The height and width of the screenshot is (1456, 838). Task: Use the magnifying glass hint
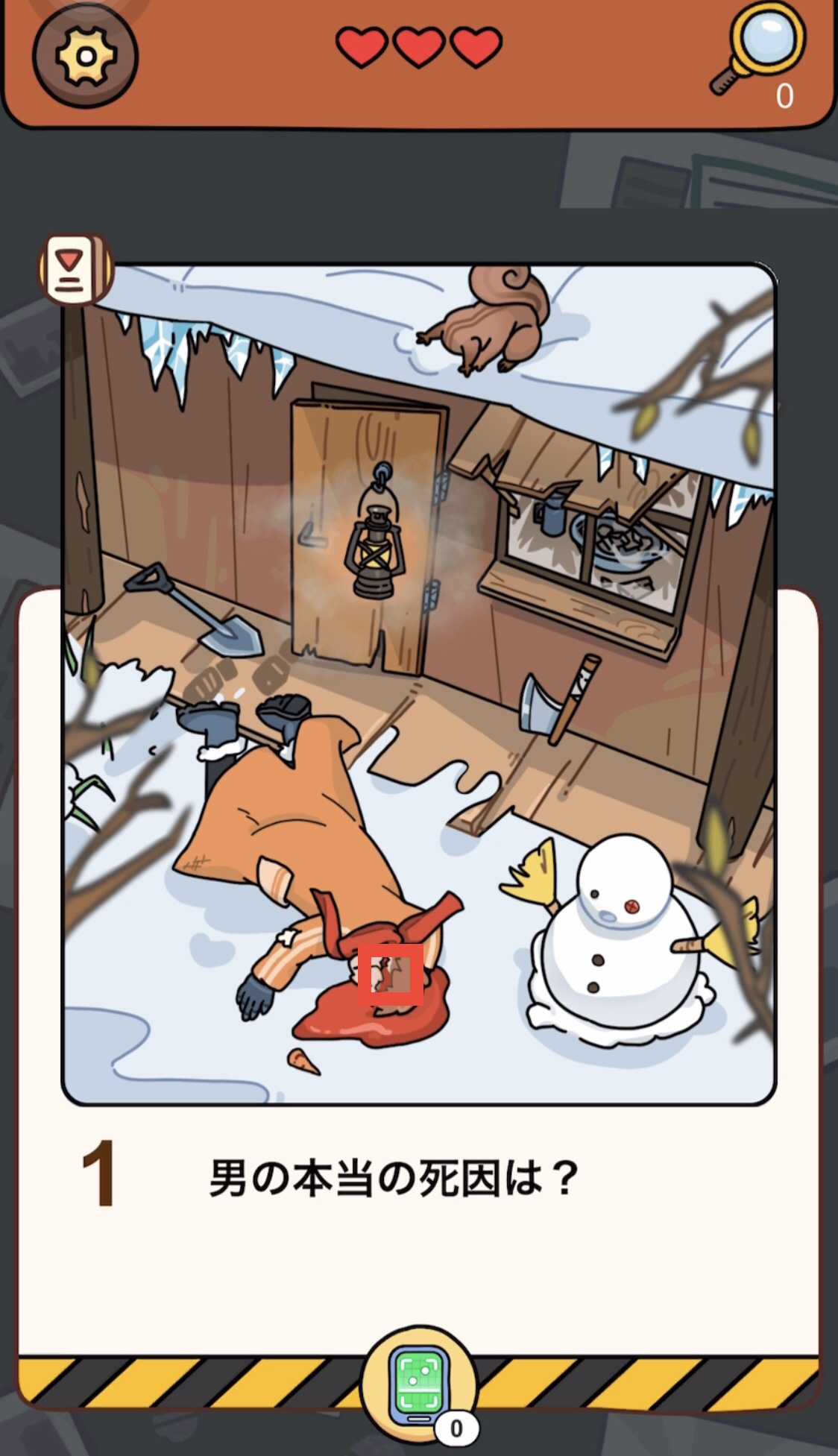pyautogui.click(x=759, y=51)
